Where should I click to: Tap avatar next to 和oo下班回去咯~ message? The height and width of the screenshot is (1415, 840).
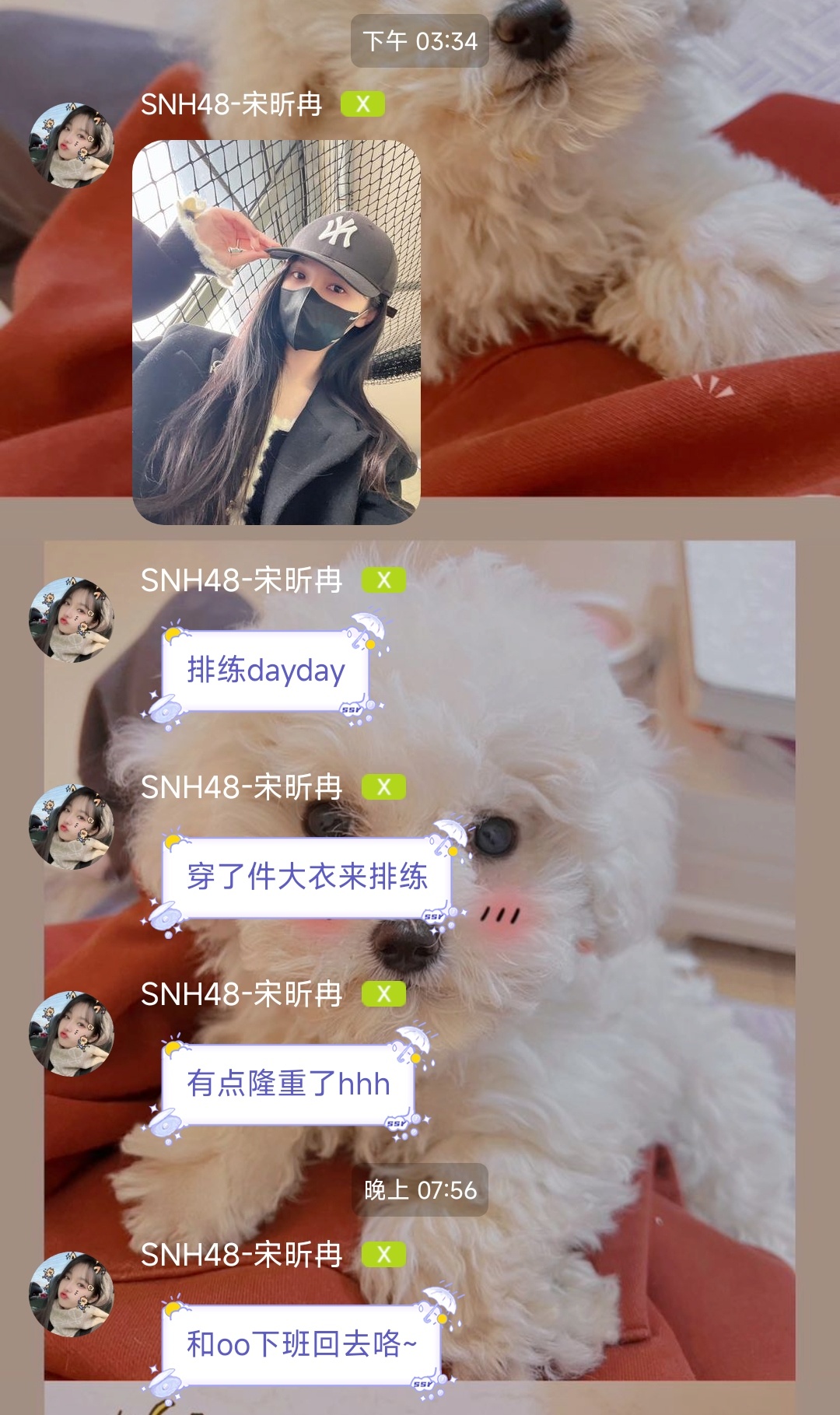click(72, 1294)
